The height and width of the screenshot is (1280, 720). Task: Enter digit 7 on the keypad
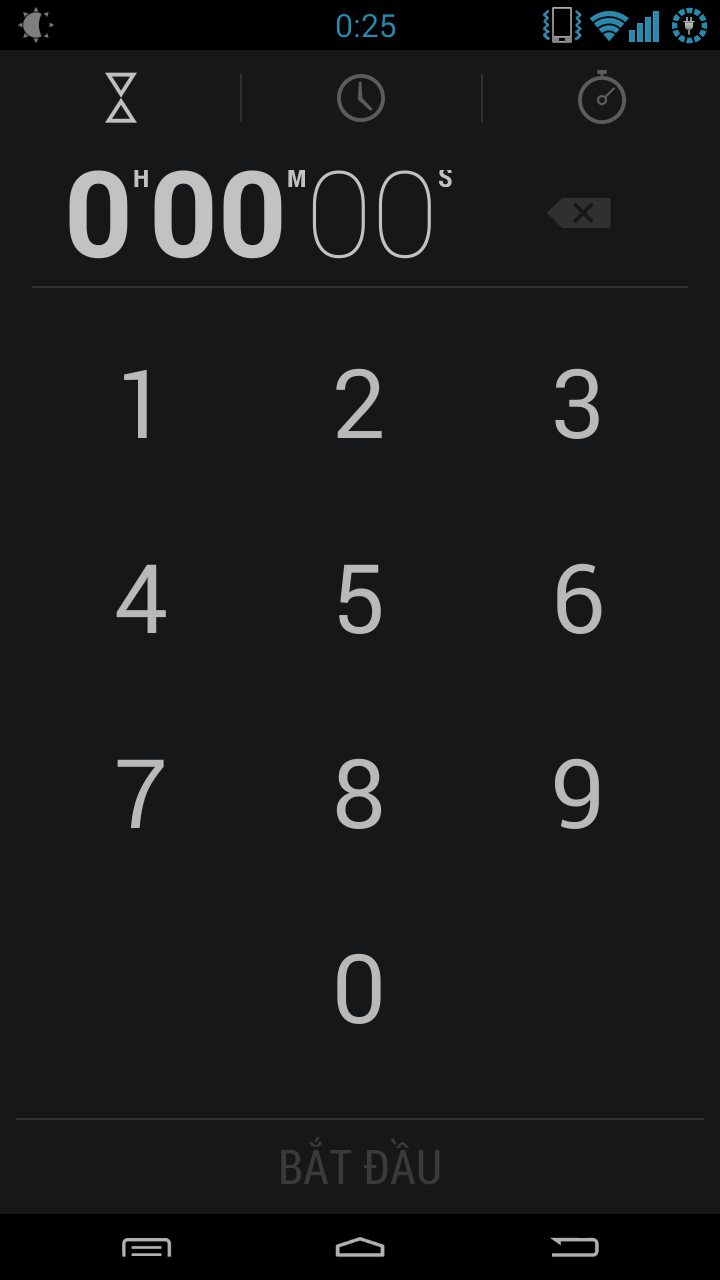coord(140,795)
